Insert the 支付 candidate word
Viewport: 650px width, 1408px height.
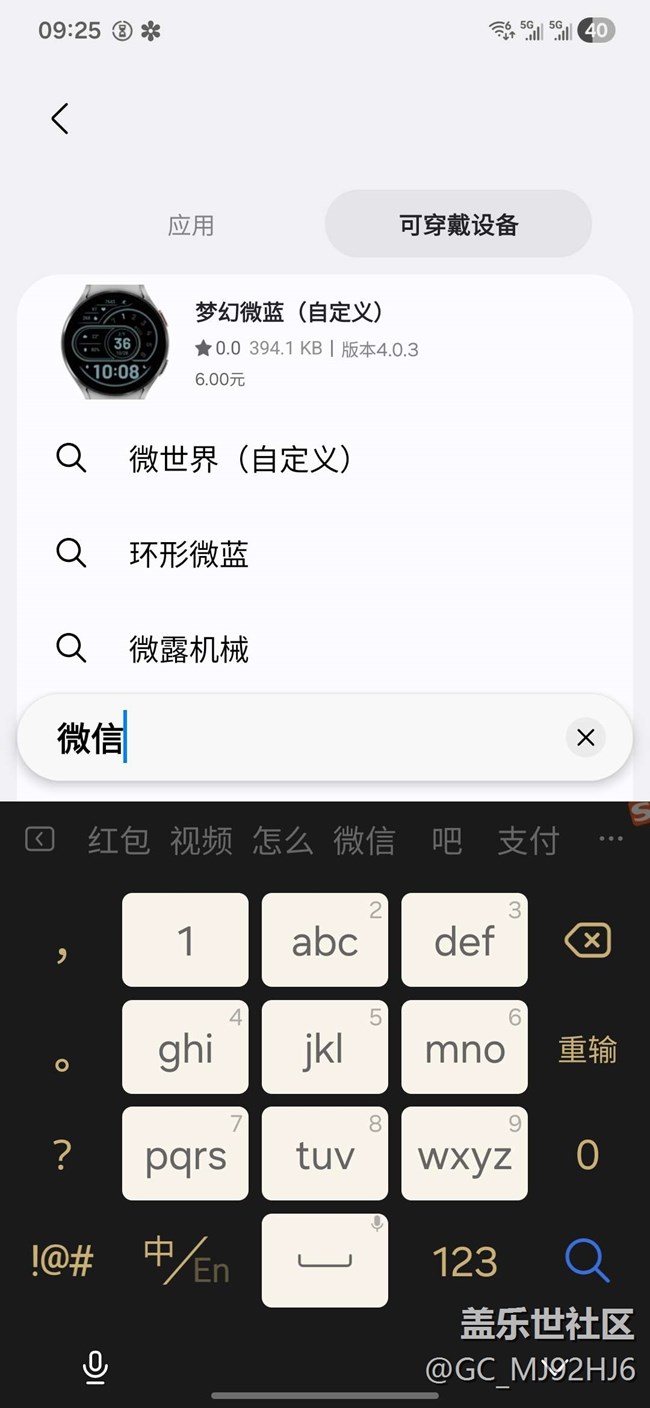528,841
